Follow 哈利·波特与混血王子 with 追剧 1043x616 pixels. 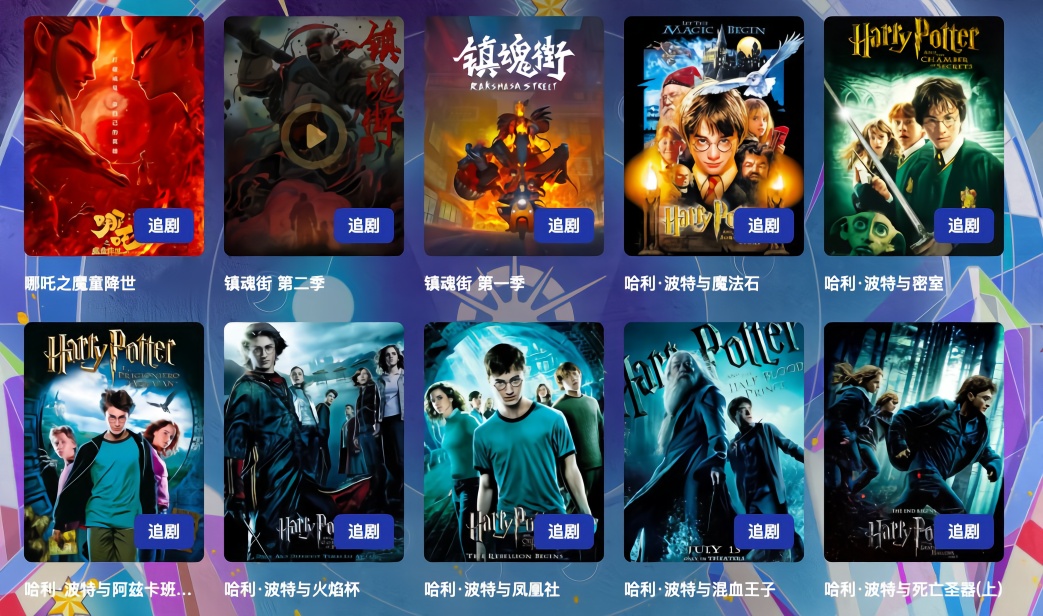(764, 532)
